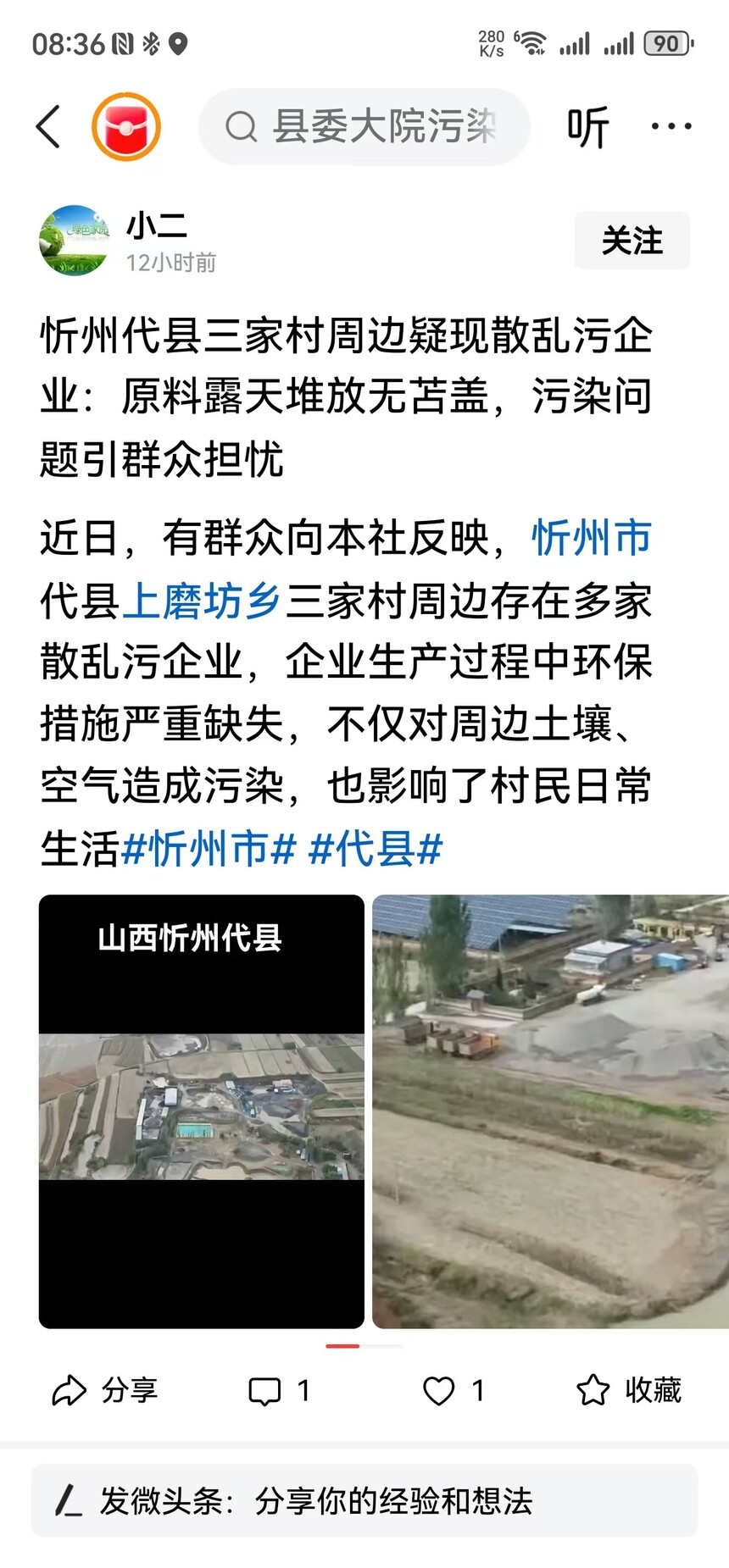Open the red envelope rewards icon
This screenshot has height=1568, width=729.
click(x=126, y=127)
